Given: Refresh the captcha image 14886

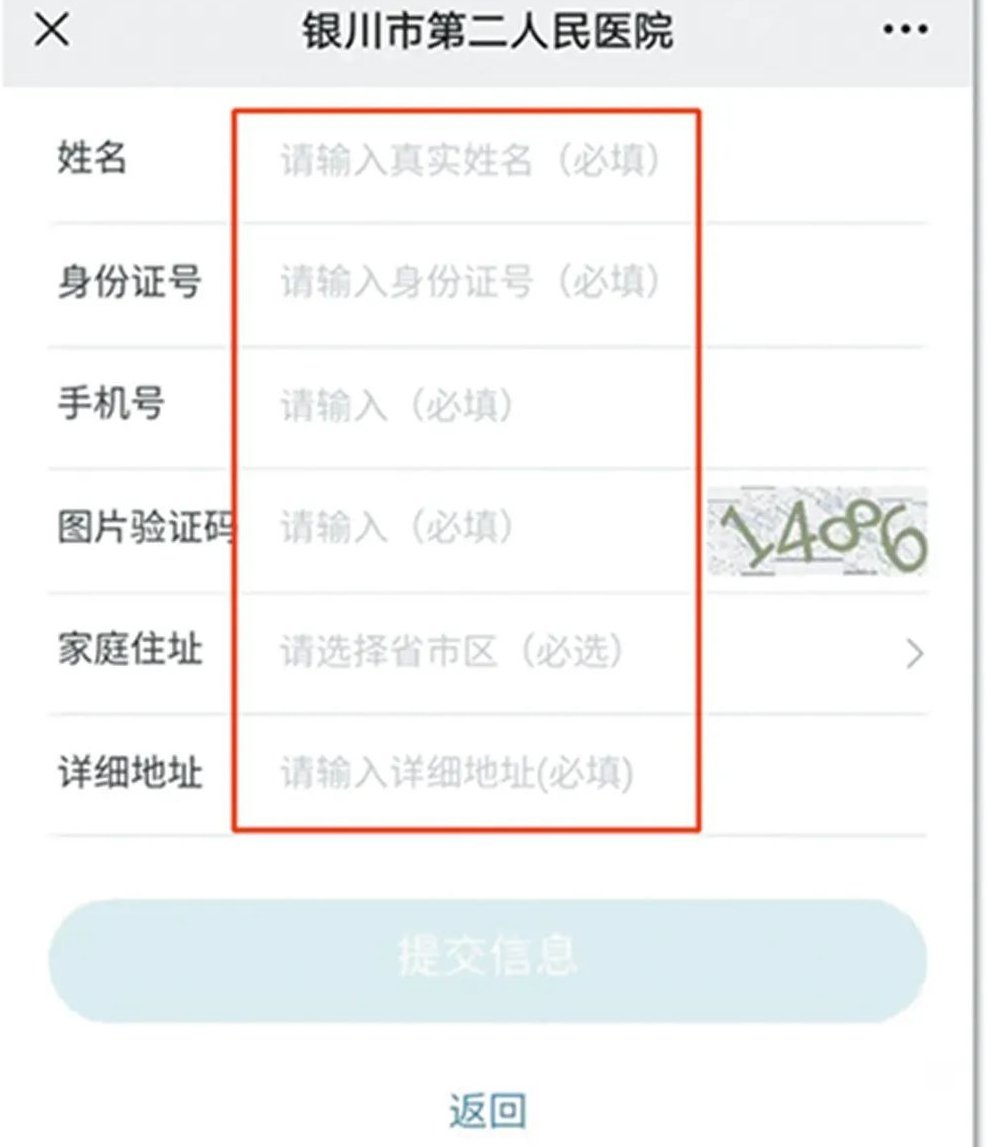Looking at the screenshot, I should coord(817,533).
